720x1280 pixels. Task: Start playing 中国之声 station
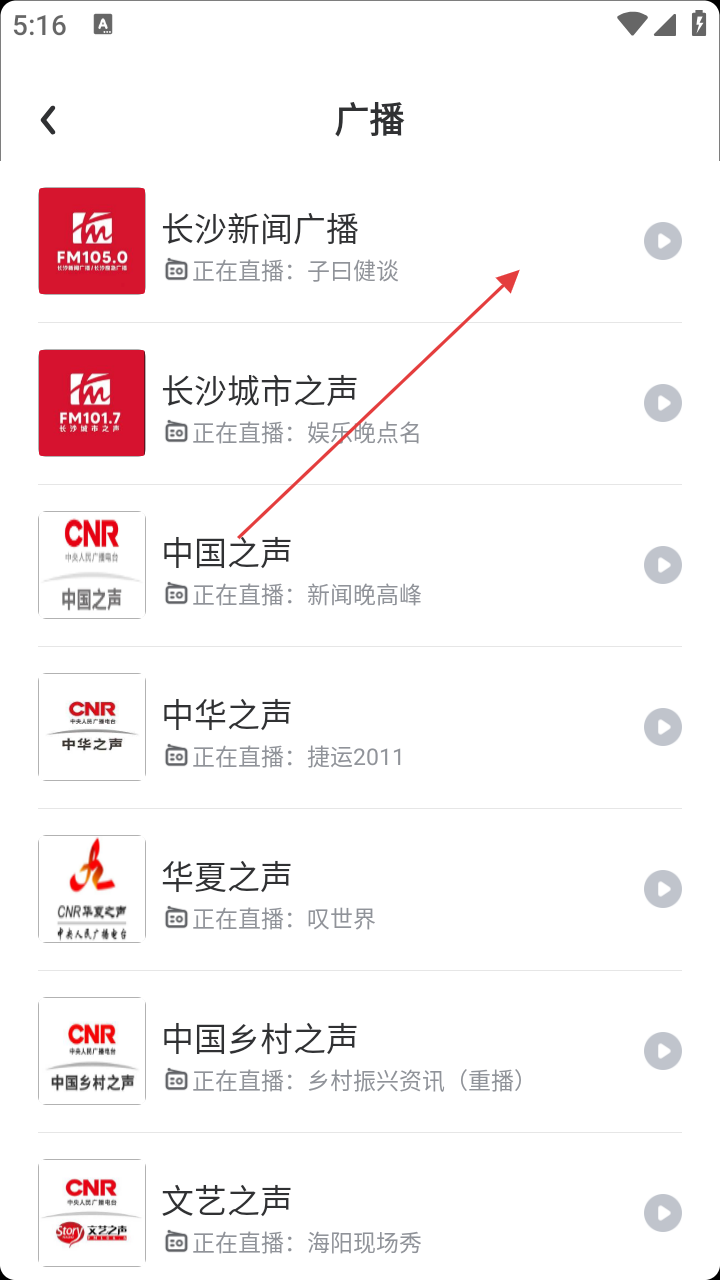pos(662,565)
